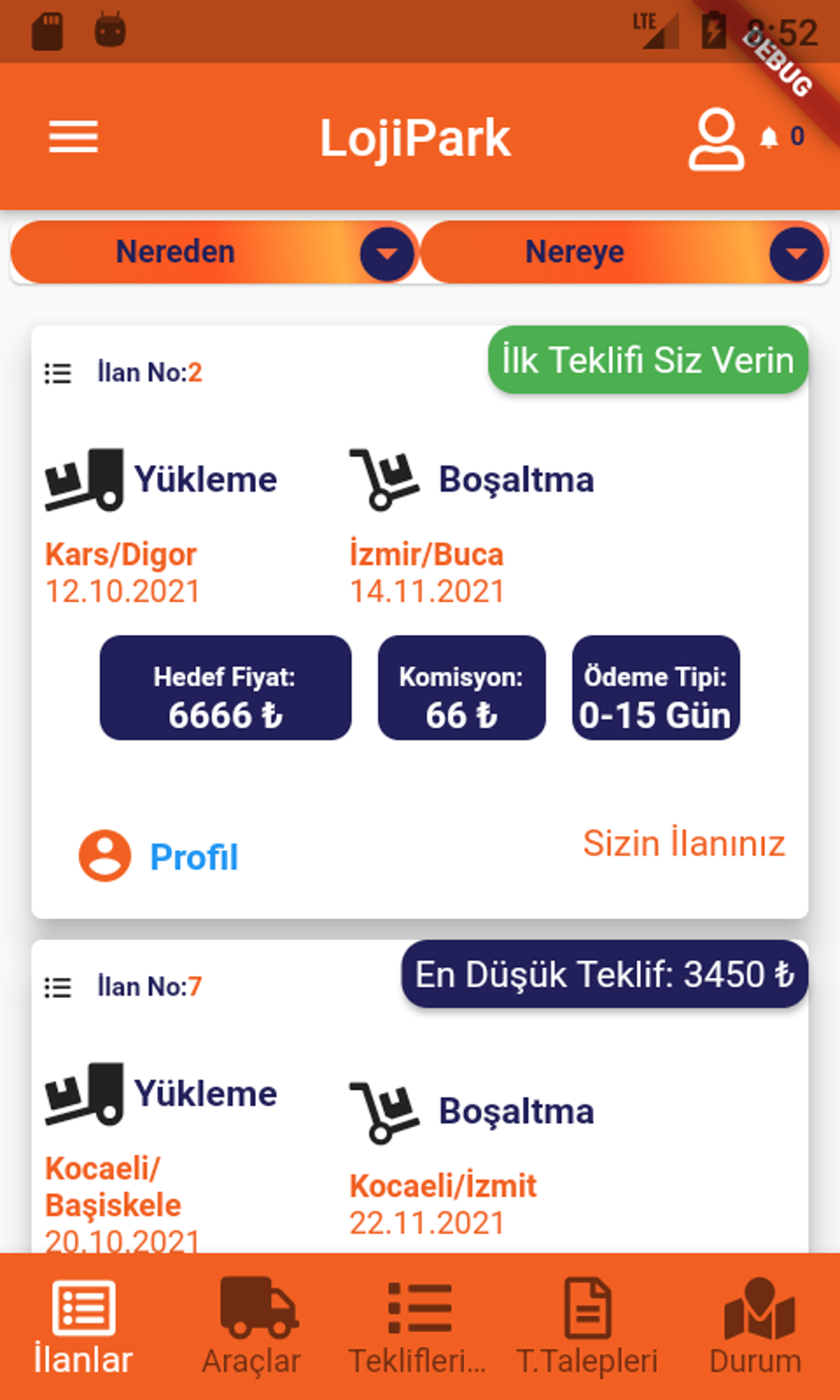Viewport: 840px width, 1400px height.
Task: Switch to the Durum tab
Action: [756, 1328]
